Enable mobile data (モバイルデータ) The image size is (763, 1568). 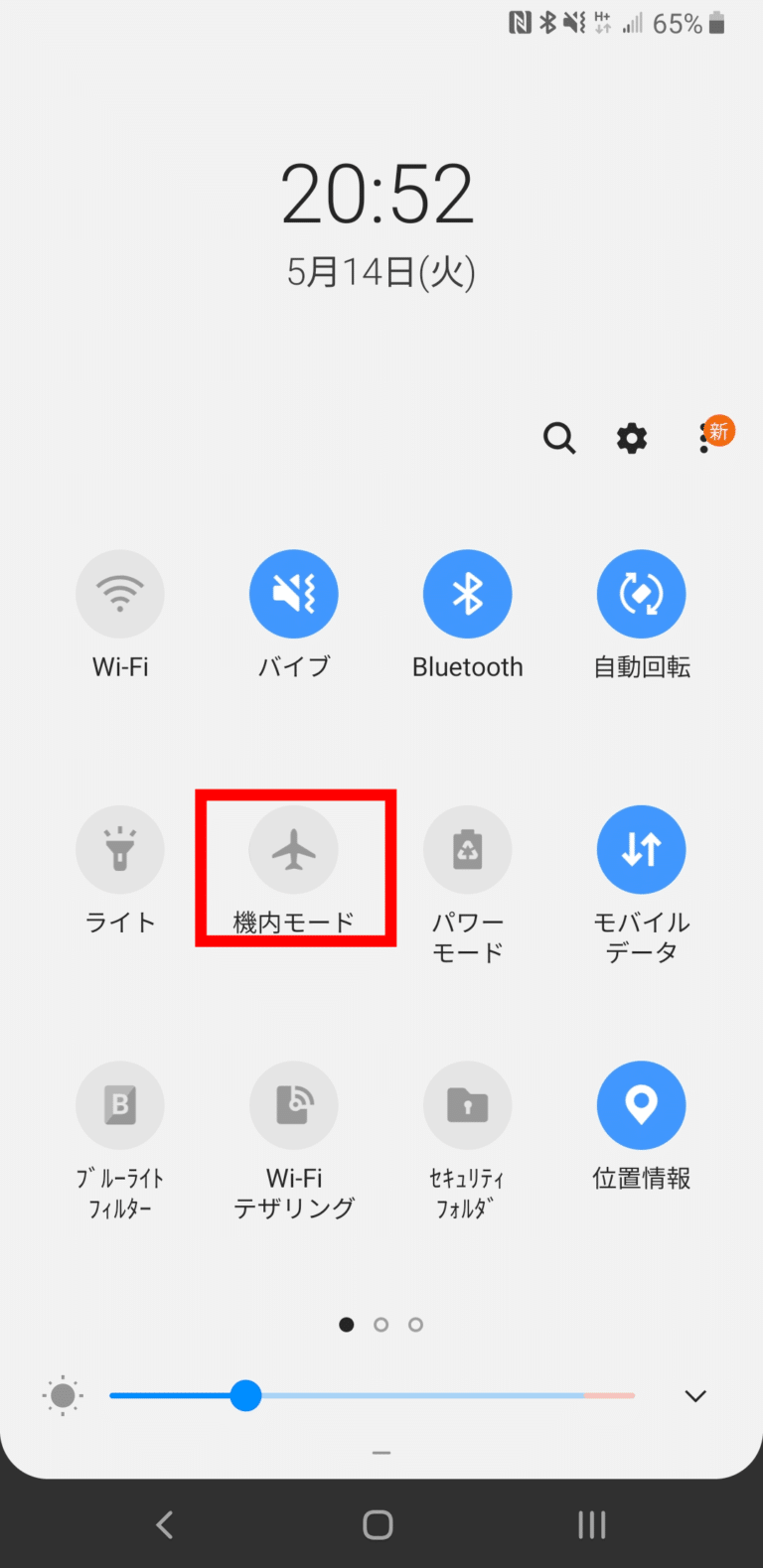click(641, 849)
